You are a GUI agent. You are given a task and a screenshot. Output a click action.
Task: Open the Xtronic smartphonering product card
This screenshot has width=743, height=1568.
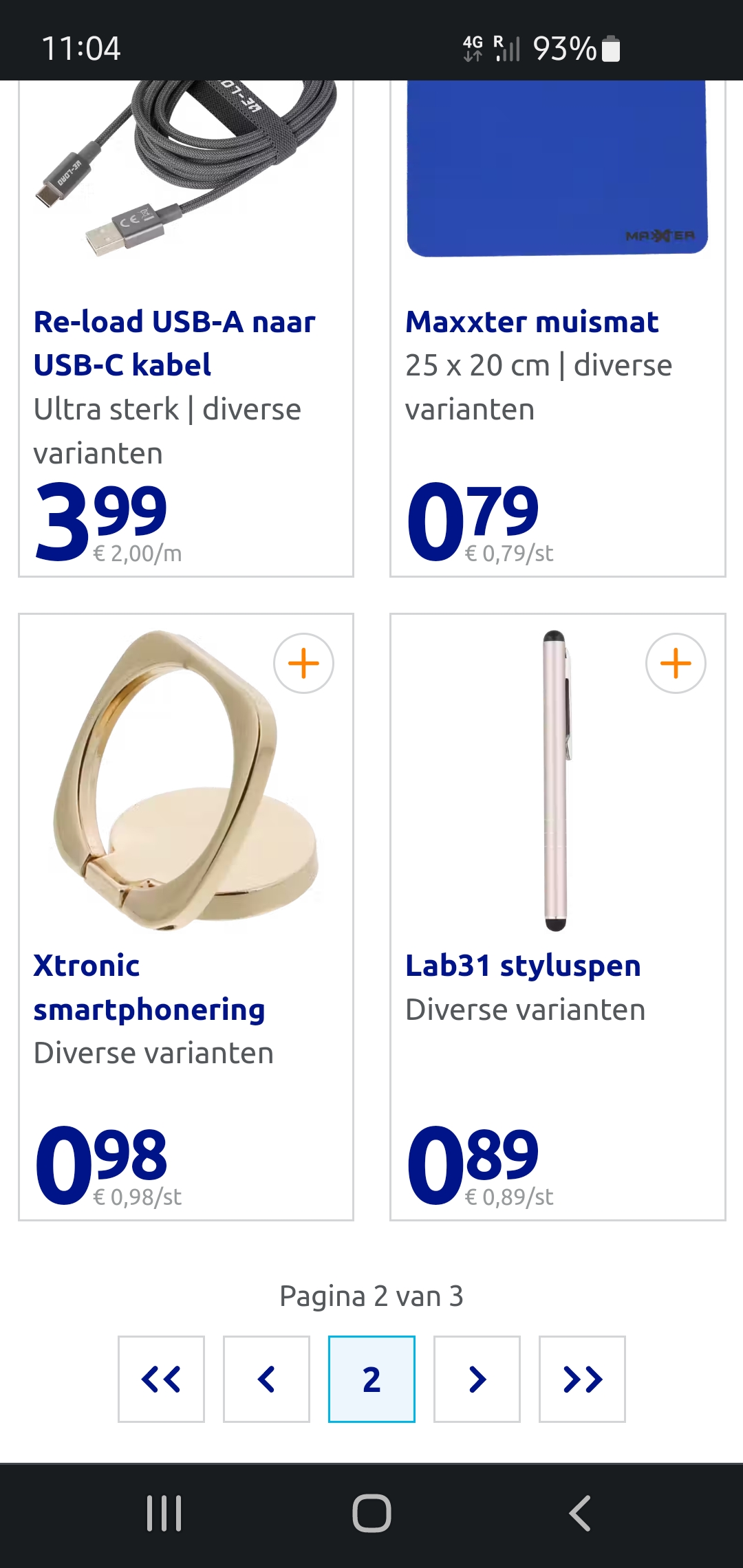click(x=149, y=988)
